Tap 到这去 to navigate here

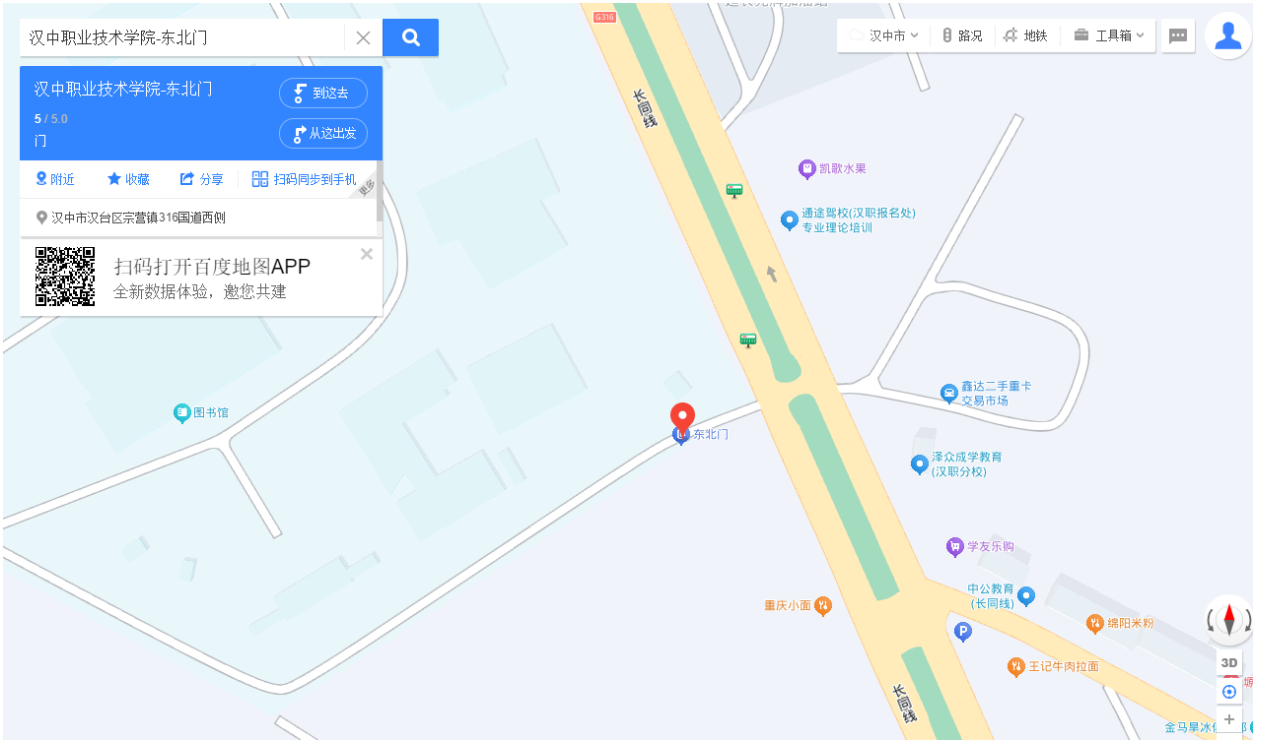[323, 93]
